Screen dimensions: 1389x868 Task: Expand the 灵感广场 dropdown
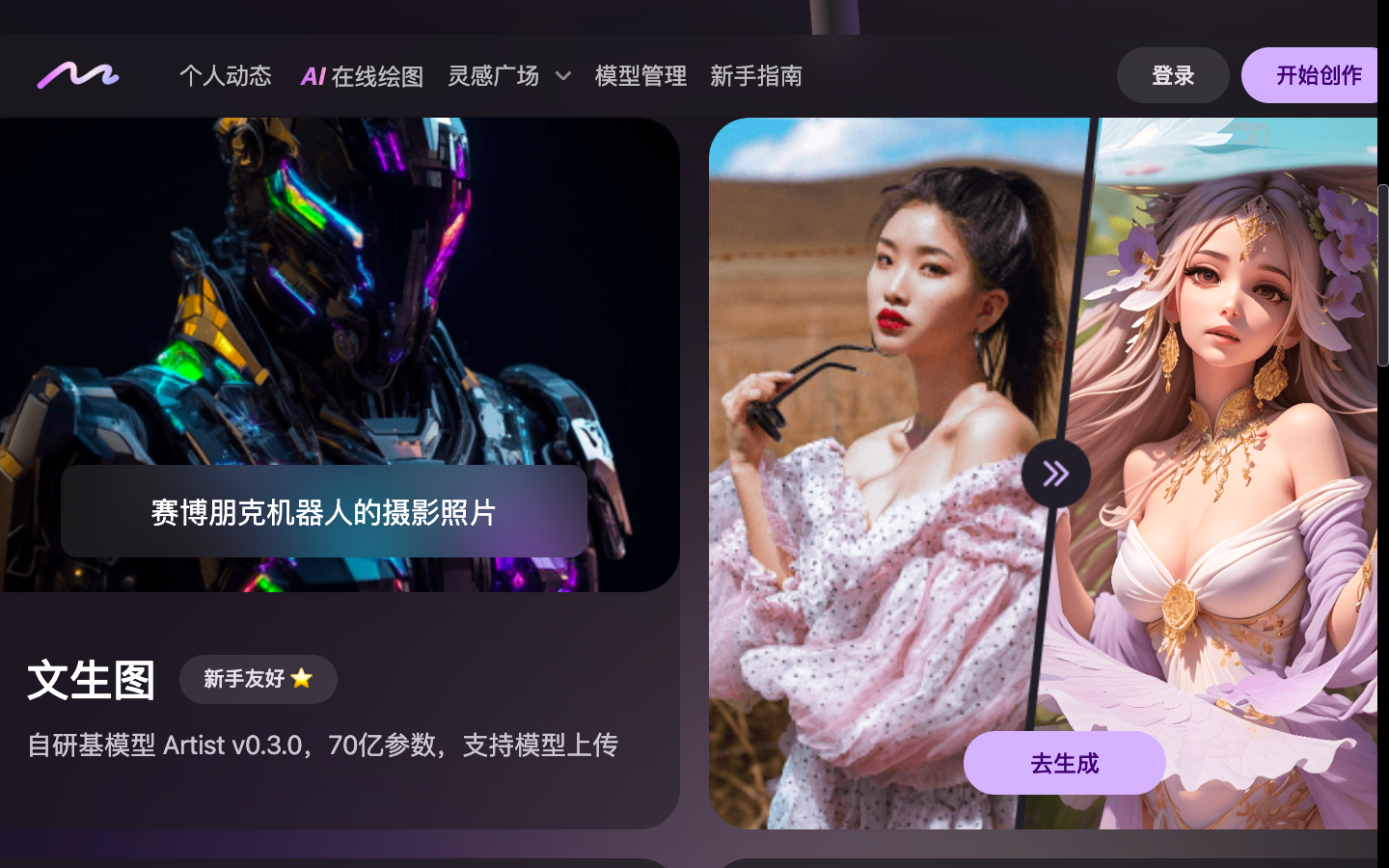pos(508,76)
